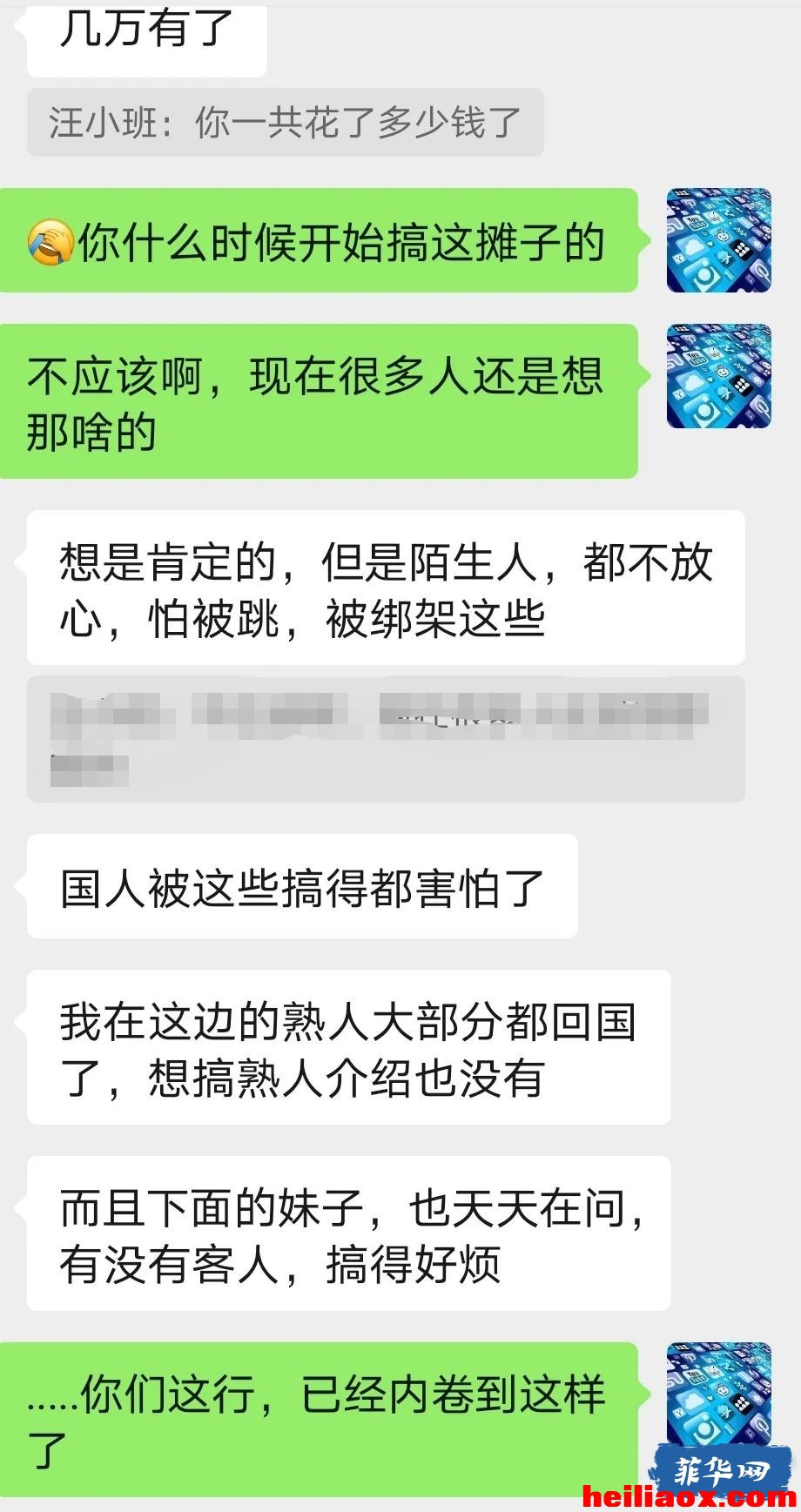This screenshot has height=1512, width=801.
Task: View the blurred quoted reply under "想是肯定的"
Action: pos(386,739)
